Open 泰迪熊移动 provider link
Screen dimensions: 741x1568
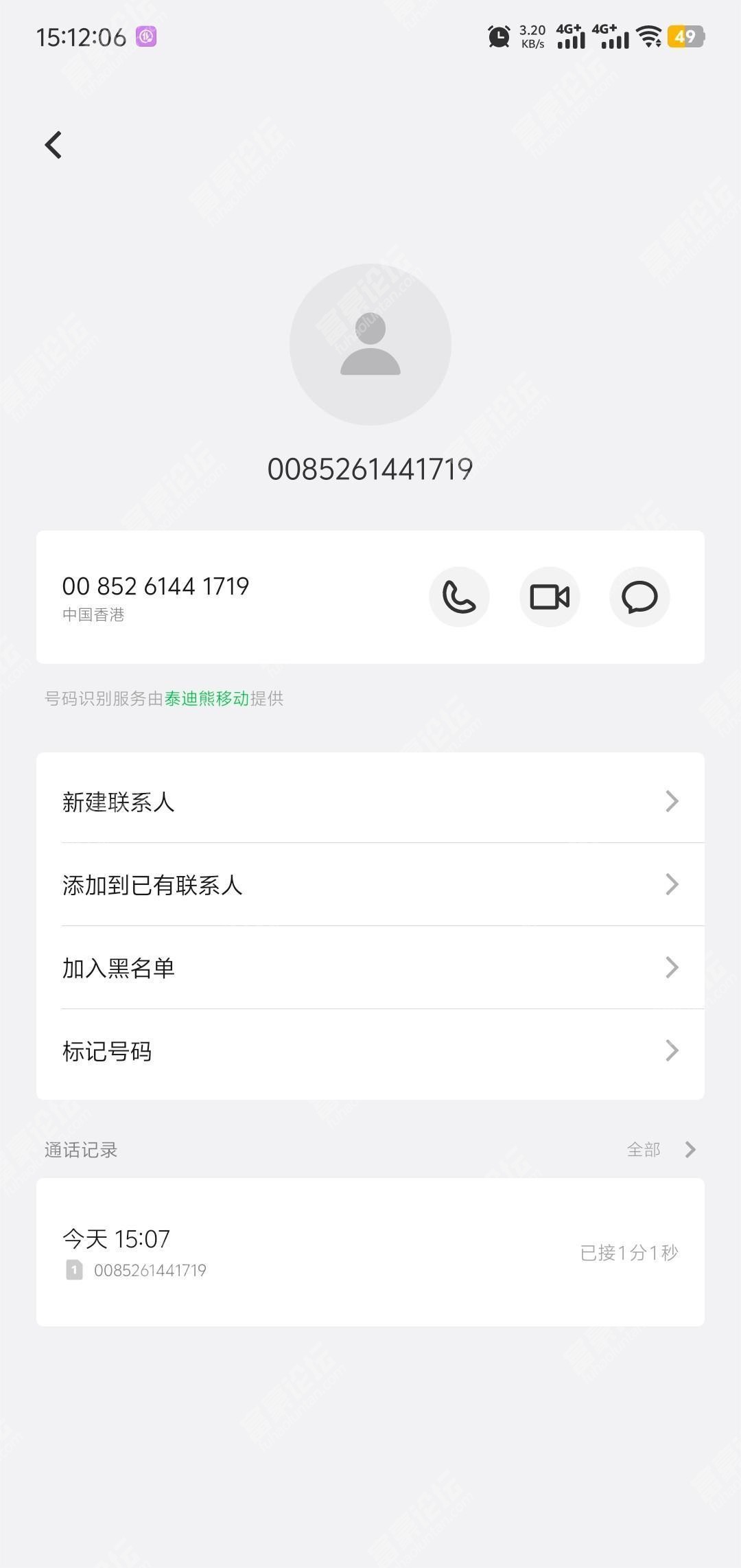[207, 699]
